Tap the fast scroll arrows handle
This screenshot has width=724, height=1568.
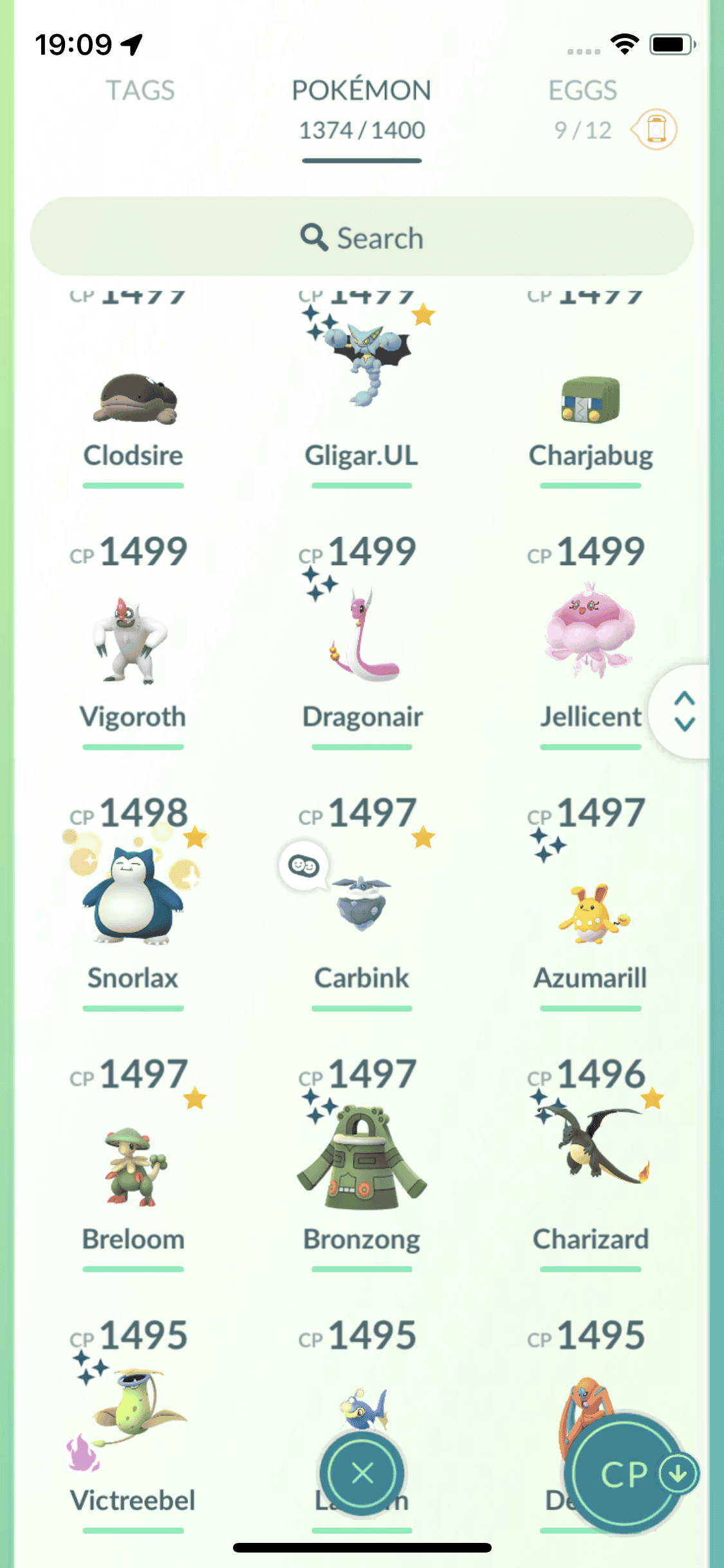(684, 711)
